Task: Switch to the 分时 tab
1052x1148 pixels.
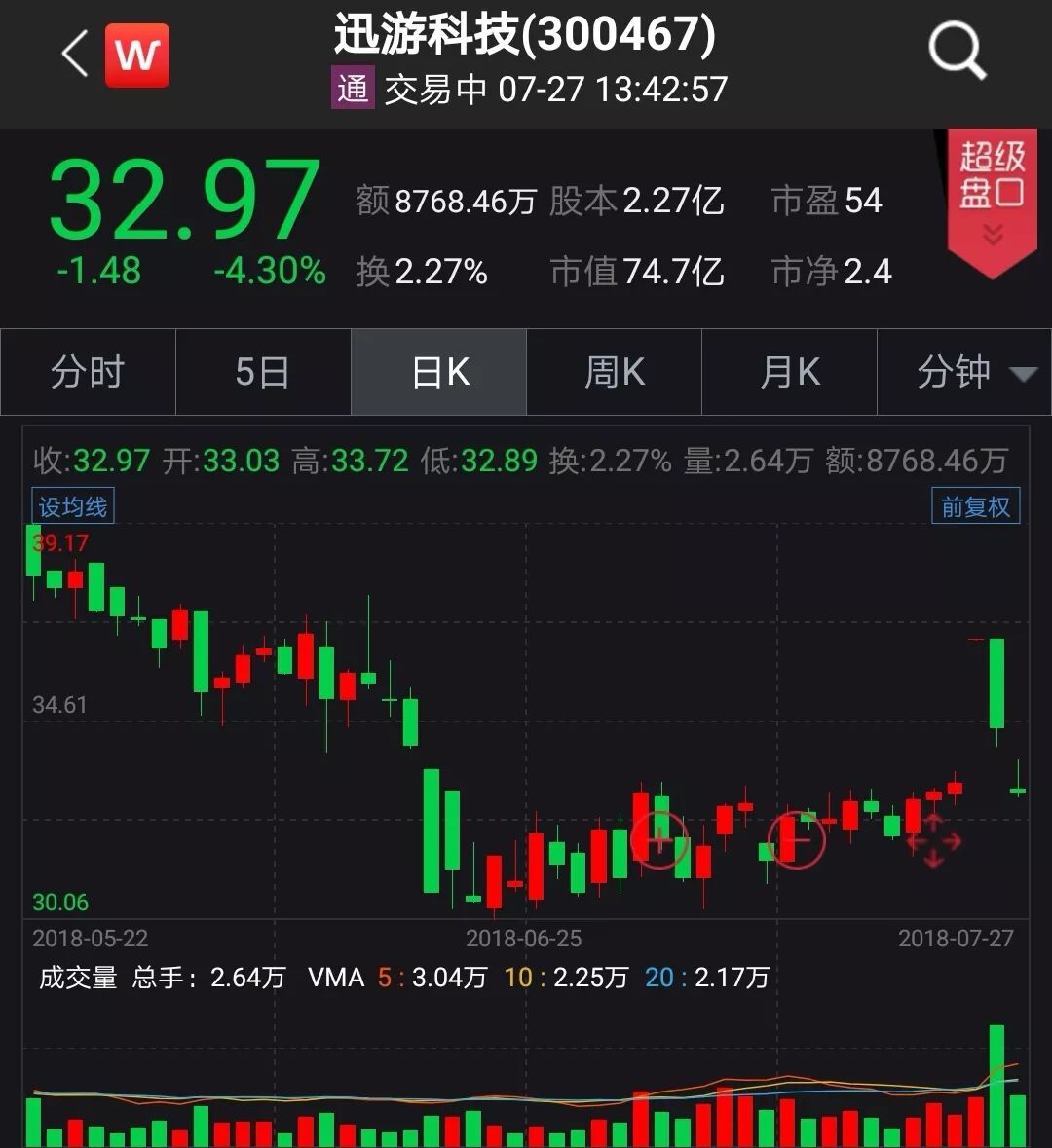Action: (x=88, y=372)
